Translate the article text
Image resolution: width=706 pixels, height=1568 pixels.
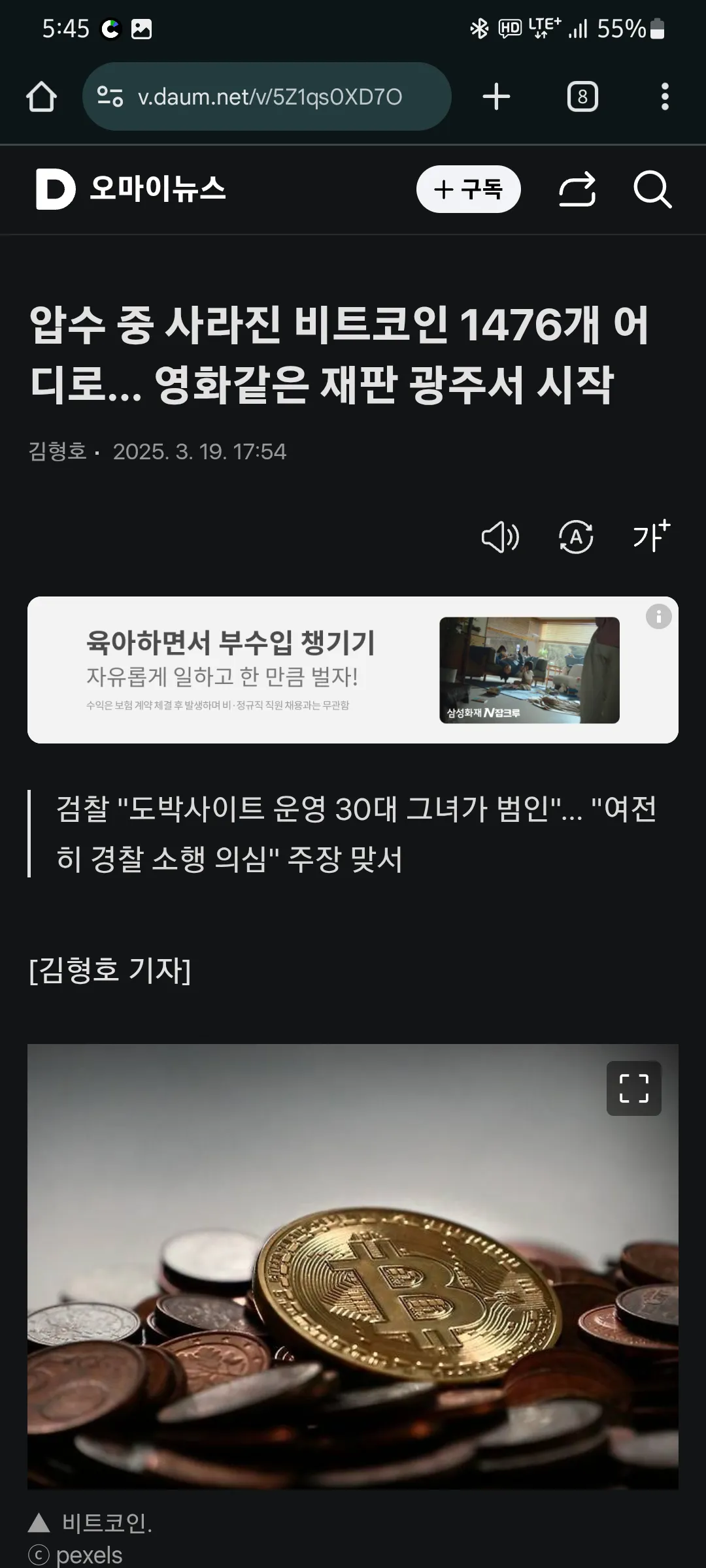pyautogui.click(x=576, y=538)
